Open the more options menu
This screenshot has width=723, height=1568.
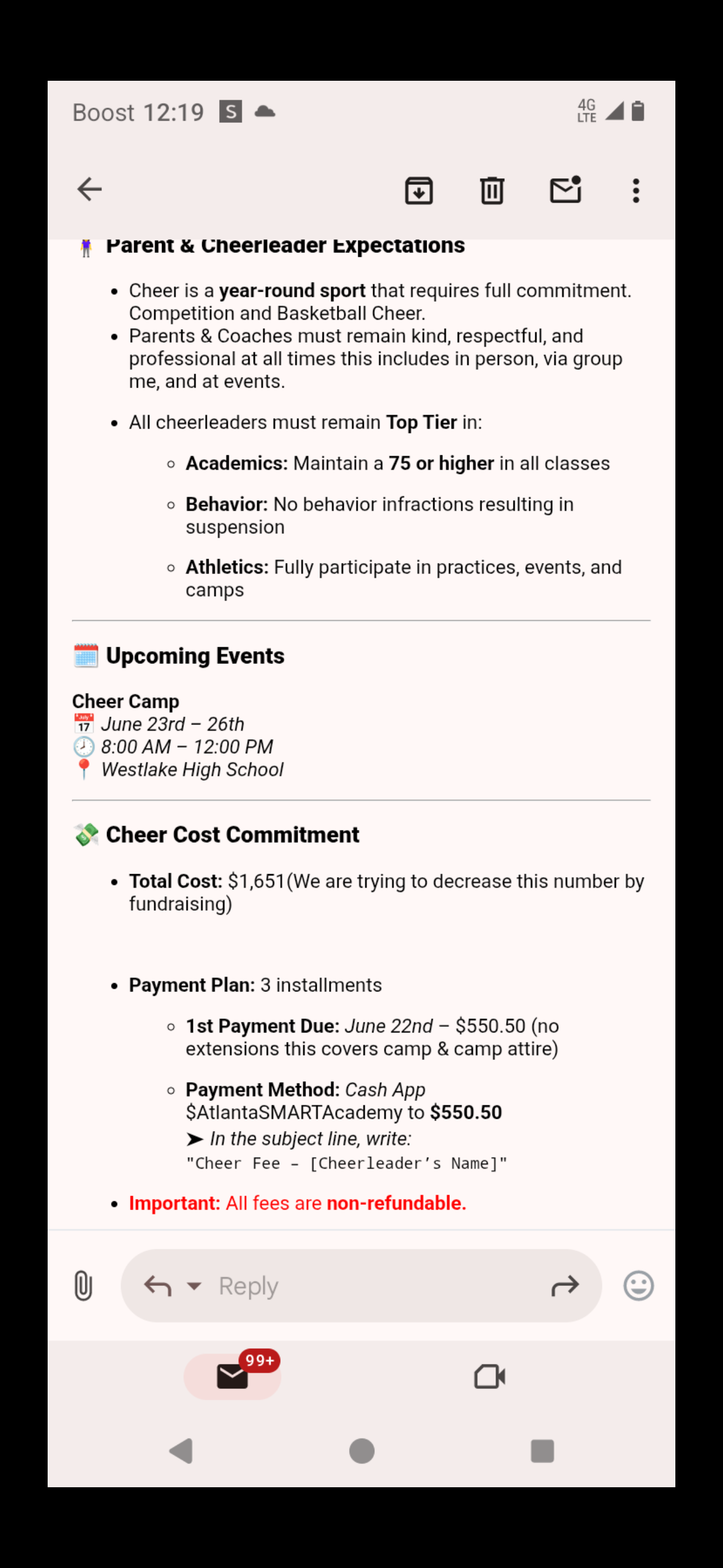pyautogui.click(x=636, y=191)
